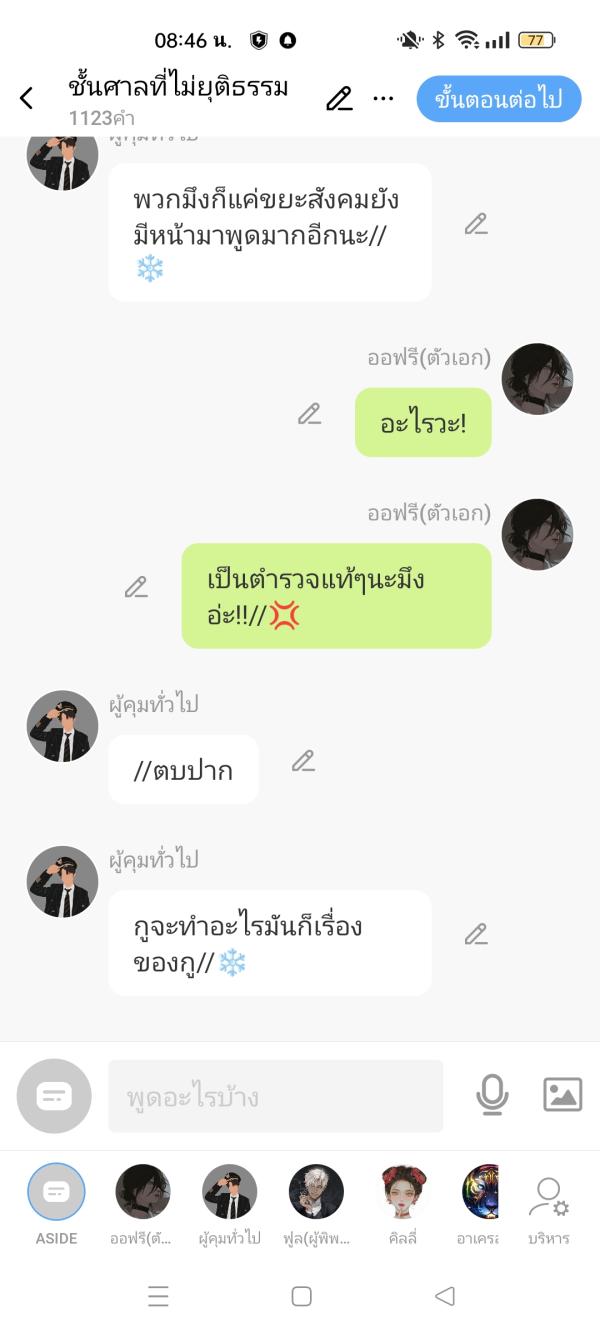The width and height of the screenshot is (600, 1333).
Task: Tap the ขั้นตอนต่อไป button
Action: 498,99
